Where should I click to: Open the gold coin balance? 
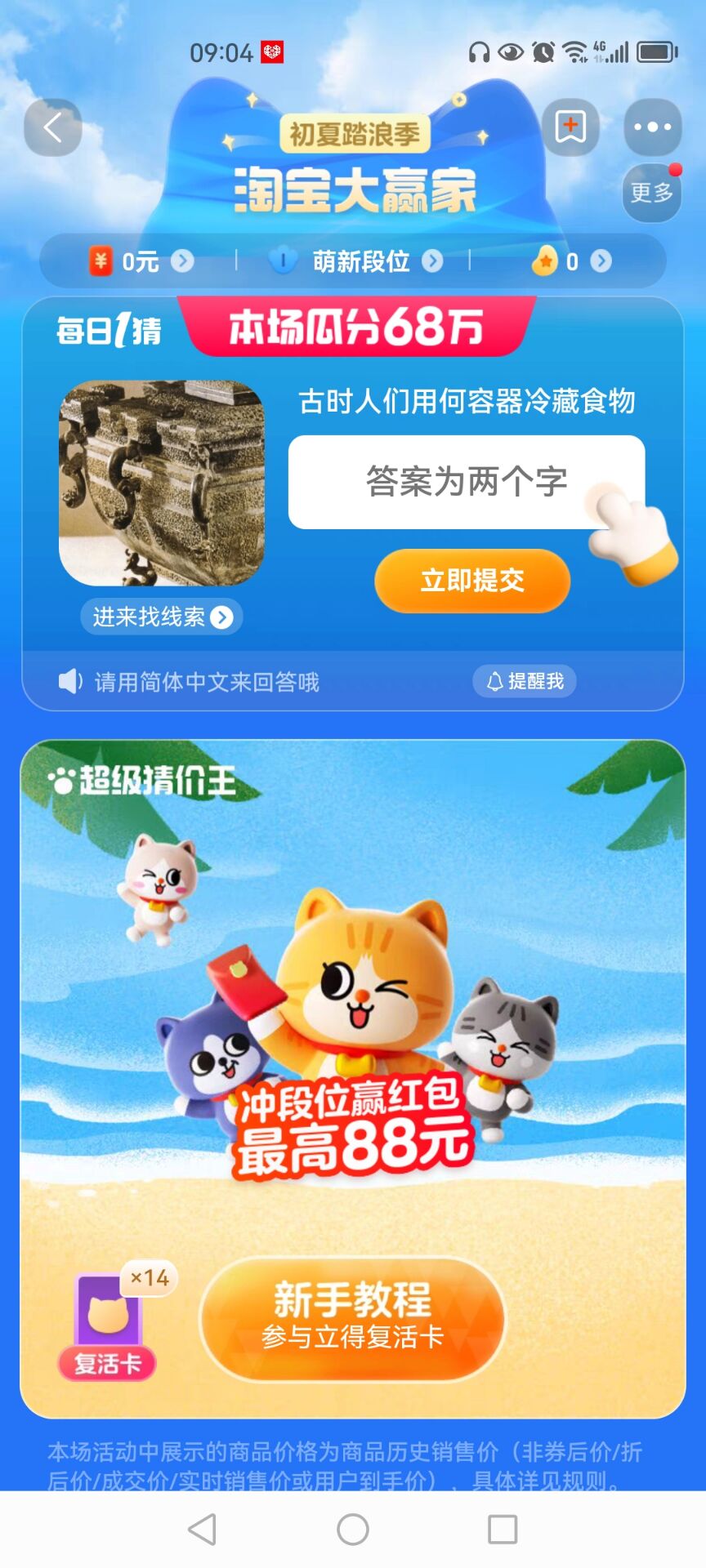click(571, 261)
